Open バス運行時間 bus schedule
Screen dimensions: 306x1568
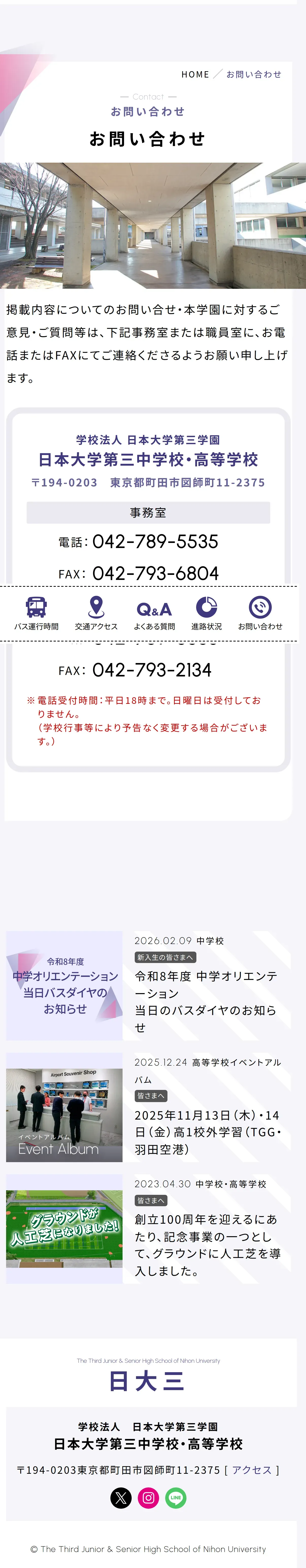(x=37, y=614)
